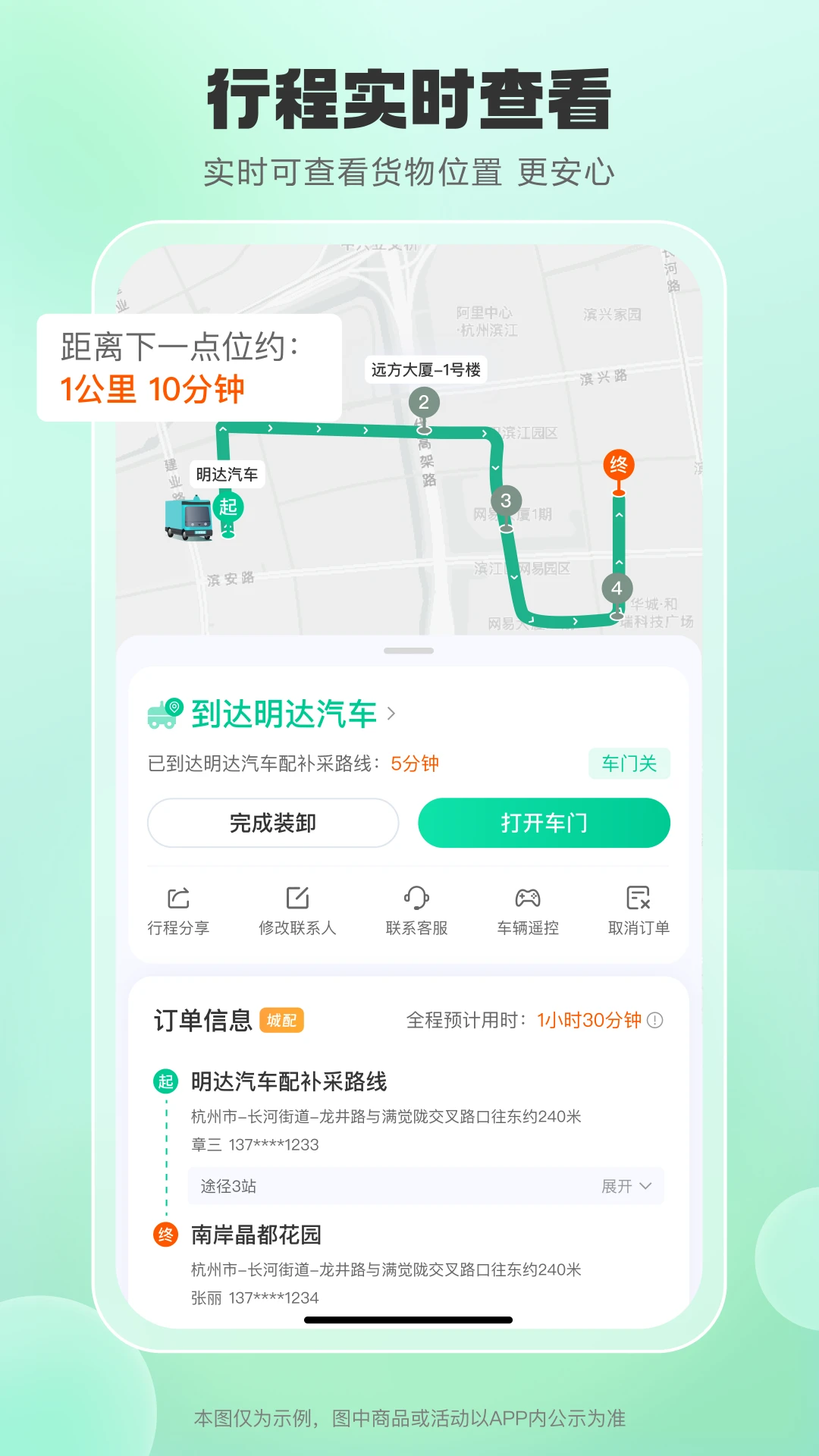Click the warning icon next to 1小时30分钟

pos(652,1020)
